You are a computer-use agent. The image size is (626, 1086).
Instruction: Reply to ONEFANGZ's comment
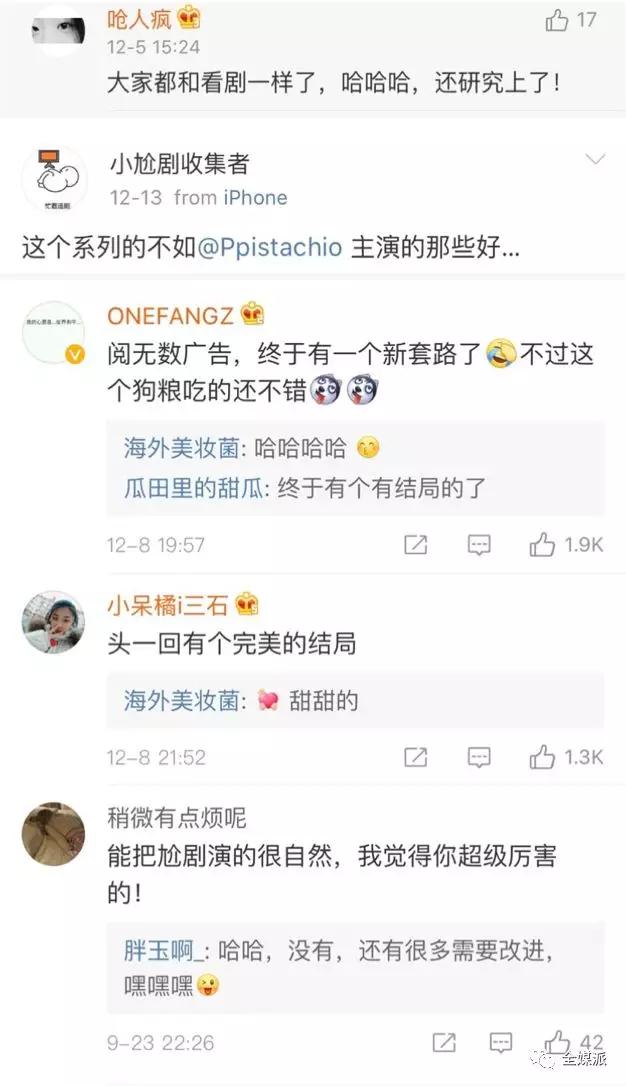tap(479, 545)
